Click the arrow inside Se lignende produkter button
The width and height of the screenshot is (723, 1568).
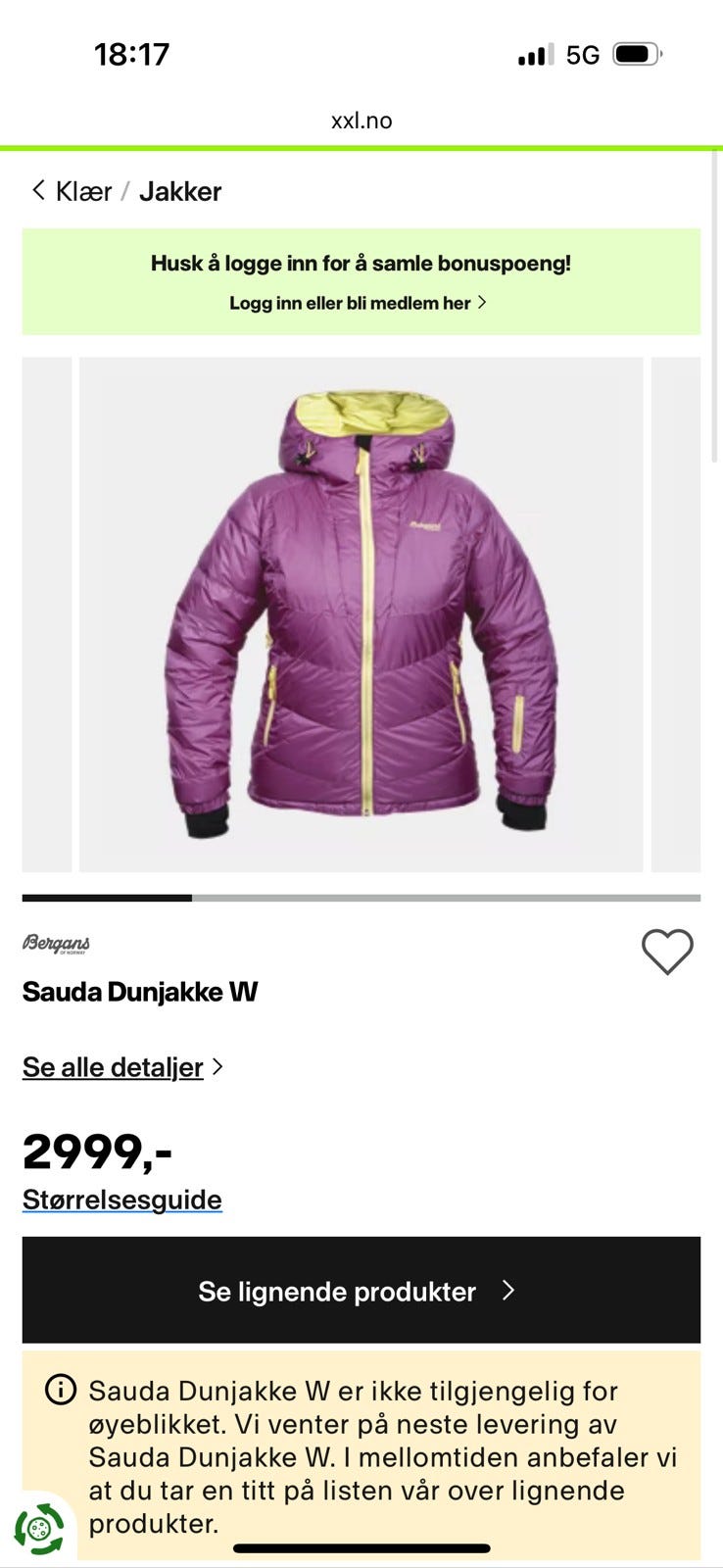pos(507,1291)
